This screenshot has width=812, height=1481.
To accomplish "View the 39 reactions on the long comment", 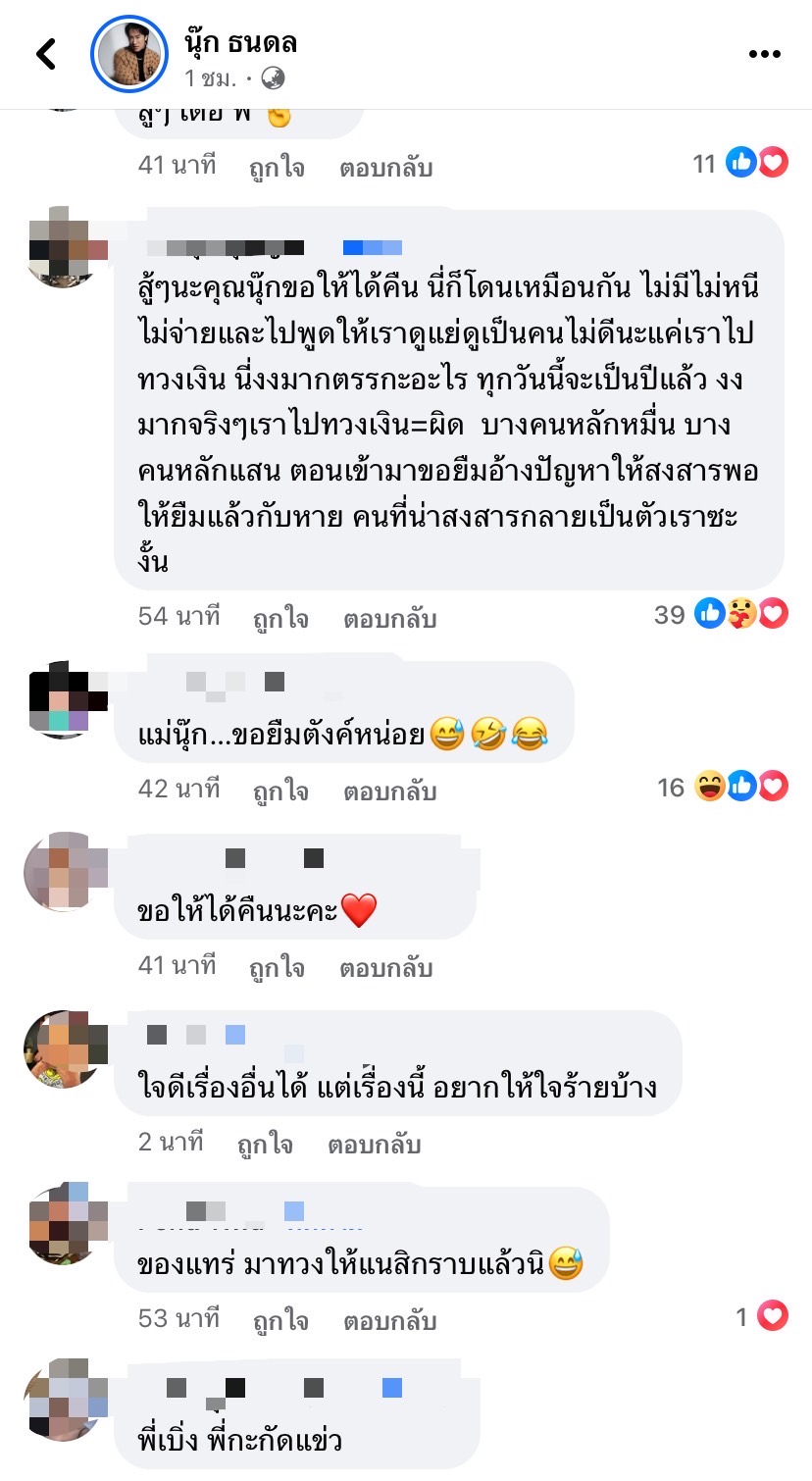I will point(723,615).
